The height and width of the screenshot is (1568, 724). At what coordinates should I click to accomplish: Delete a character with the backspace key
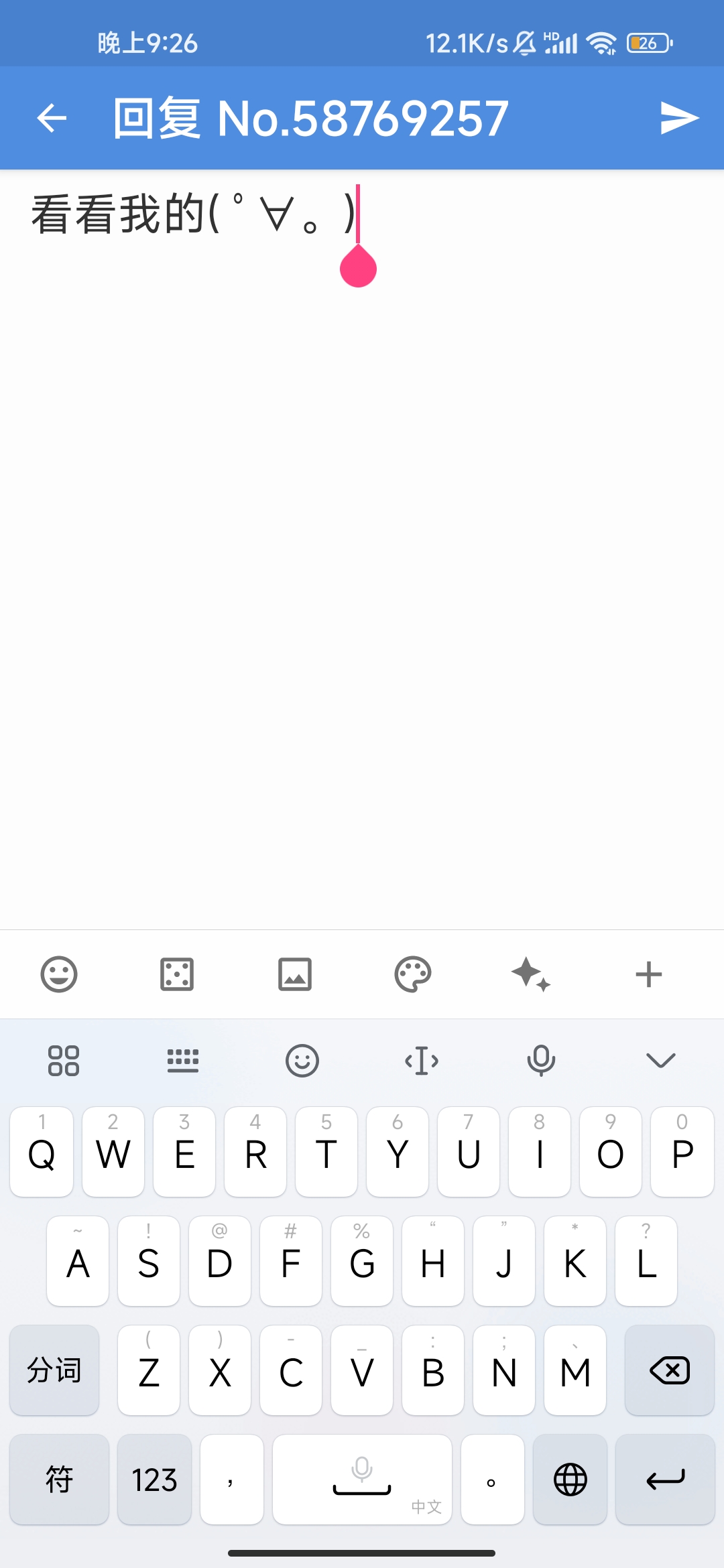tap(670, 1370)
